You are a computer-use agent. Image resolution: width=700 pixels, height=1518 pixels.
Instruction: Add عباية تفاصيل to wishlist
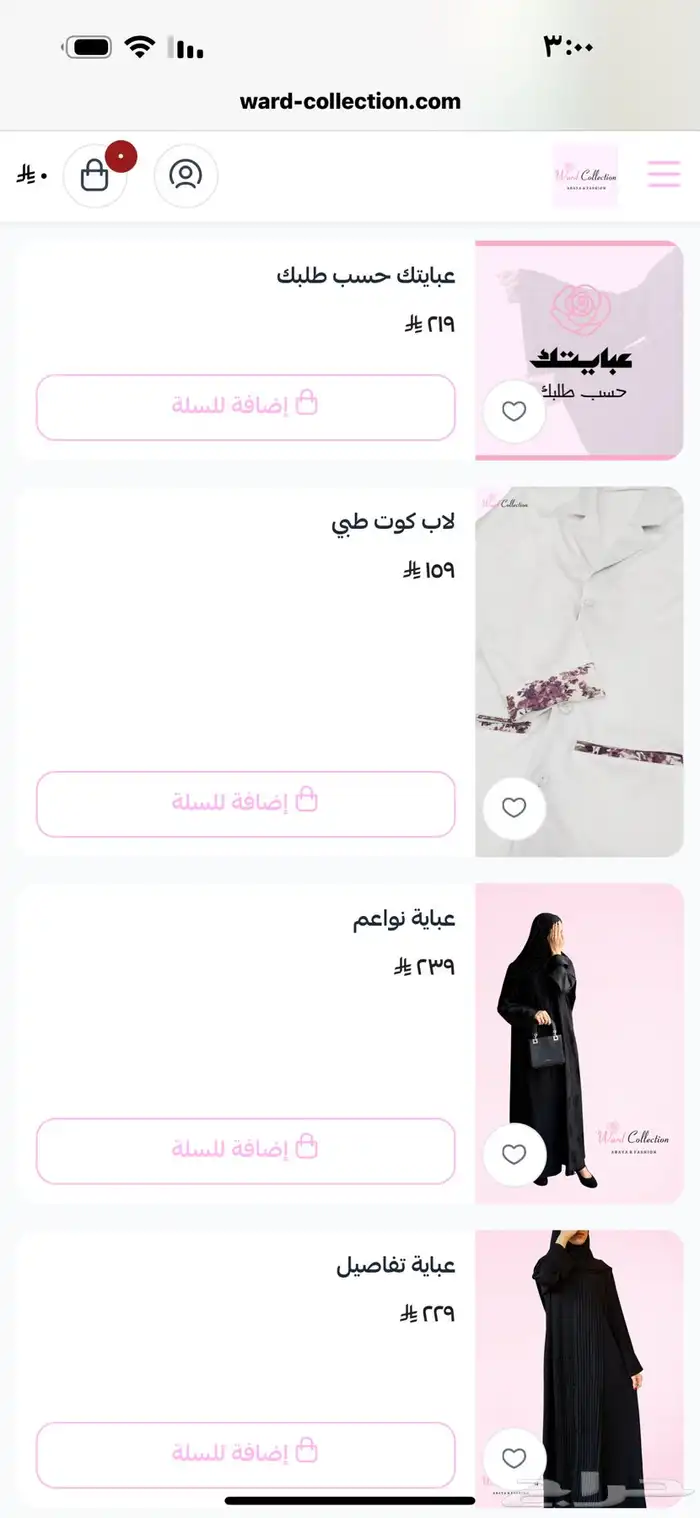pyautogui.click(x=514, y=1458)
